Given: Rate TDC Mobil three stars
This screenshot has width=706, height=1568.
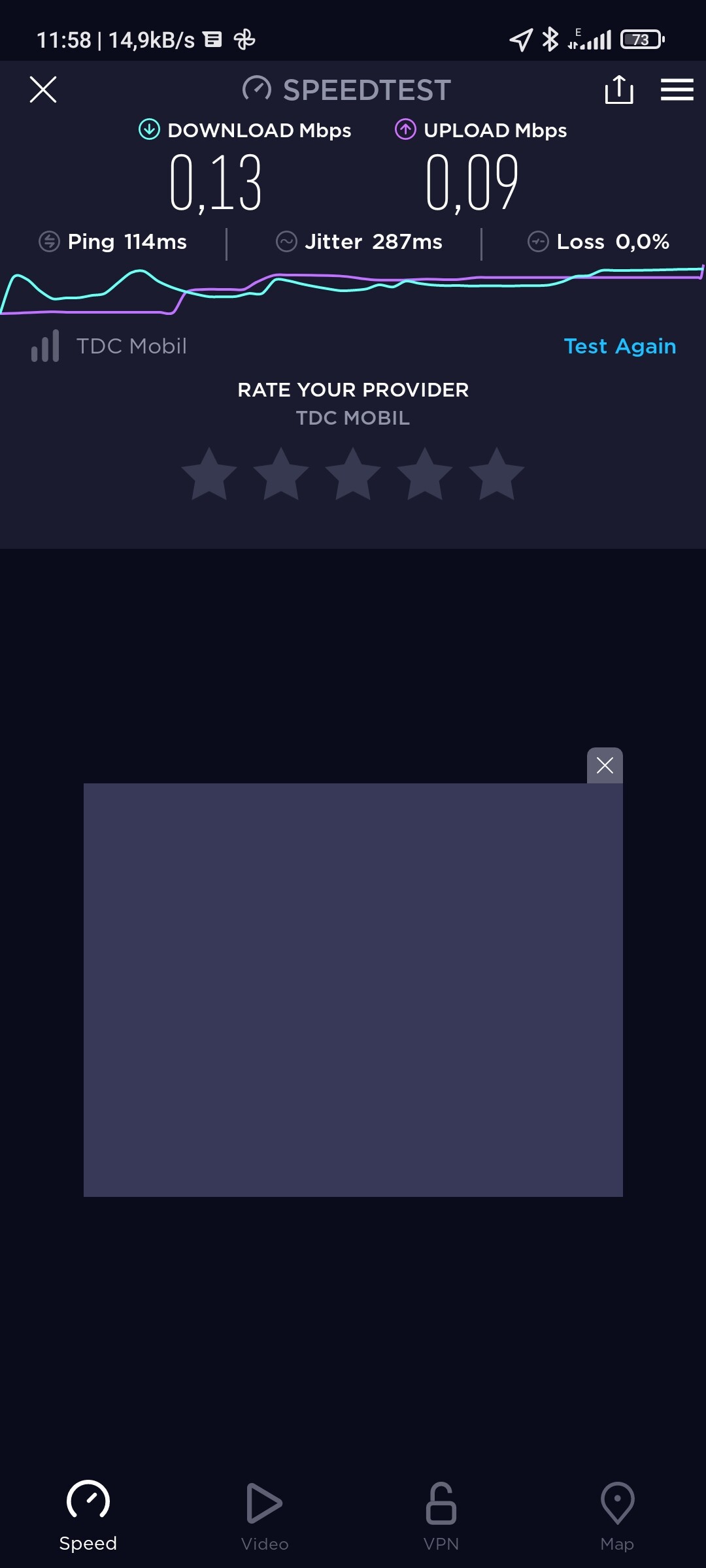Looking at the screenshot, I should point(353,474).
